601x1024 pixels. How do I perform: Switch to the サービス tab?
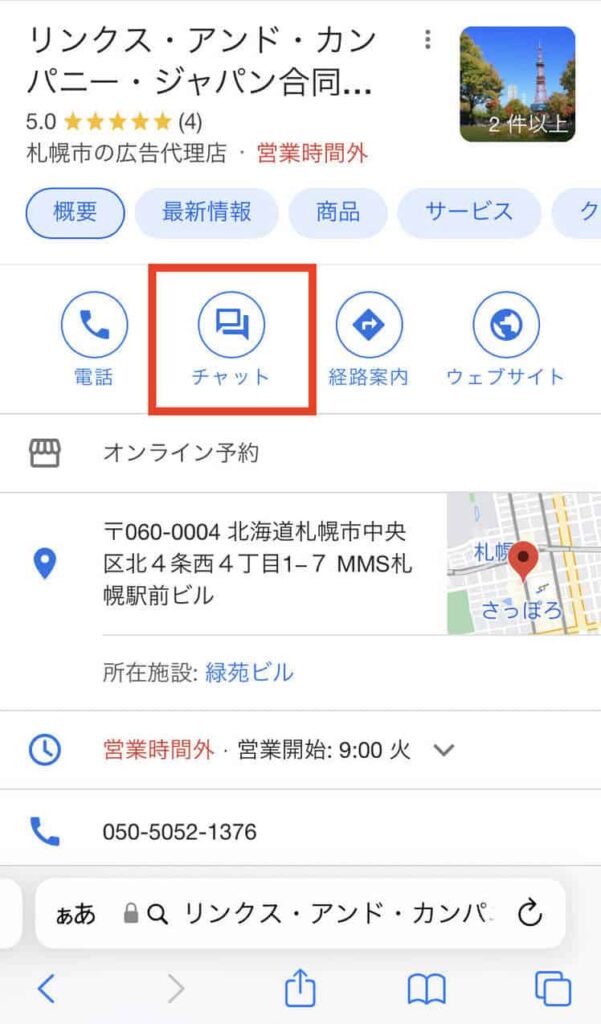click(469, 213)
